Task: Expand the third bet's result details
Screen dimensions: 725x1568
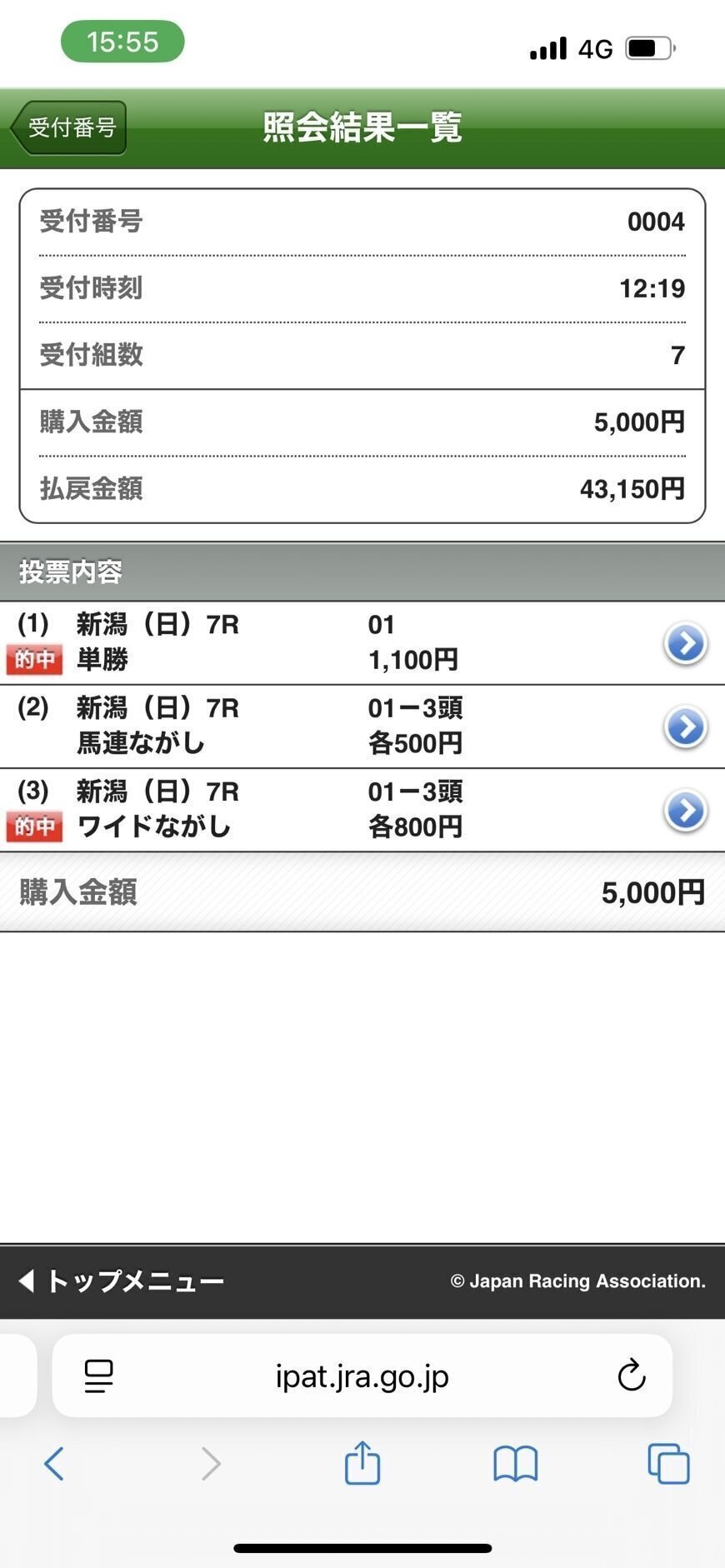Action: point(685,810)
